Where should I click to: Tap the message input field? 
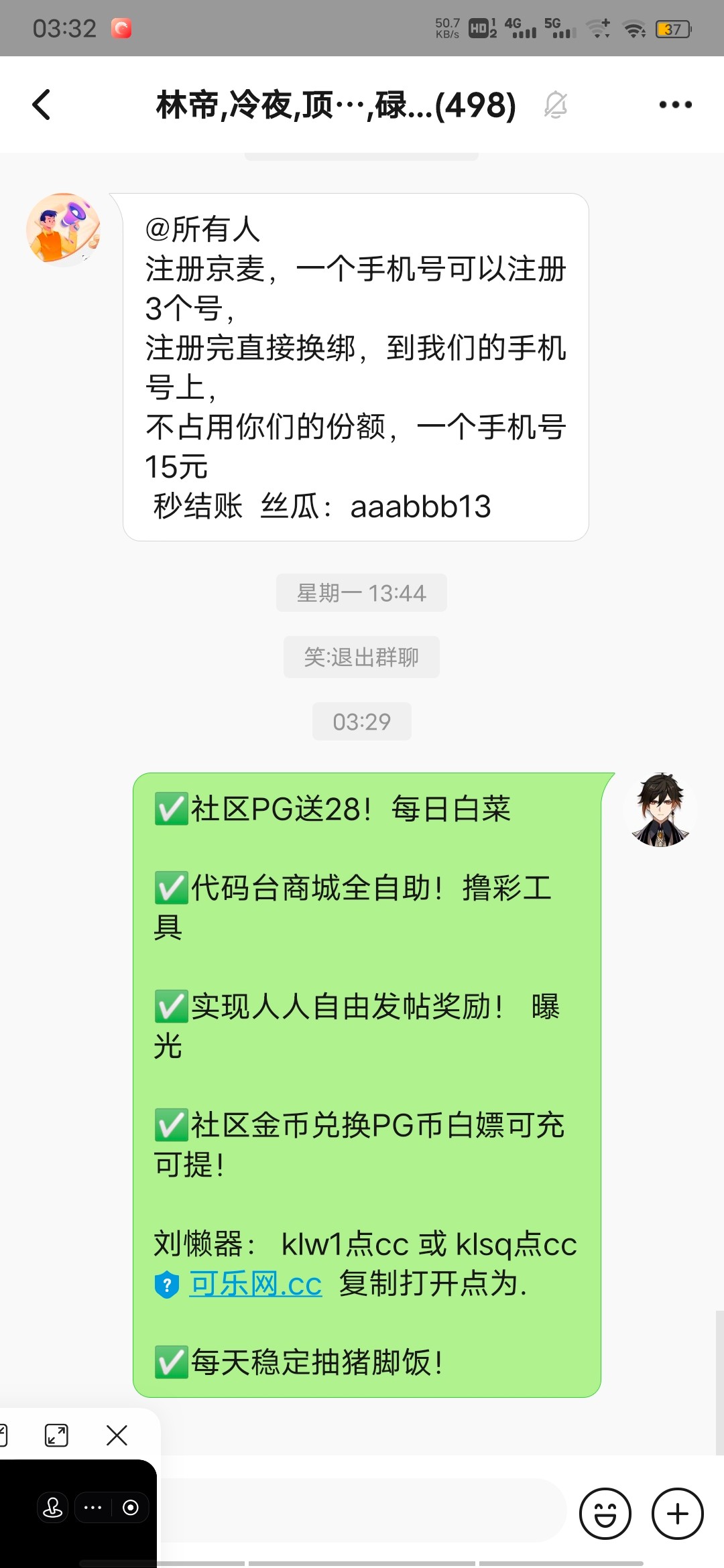point(362,1511)
